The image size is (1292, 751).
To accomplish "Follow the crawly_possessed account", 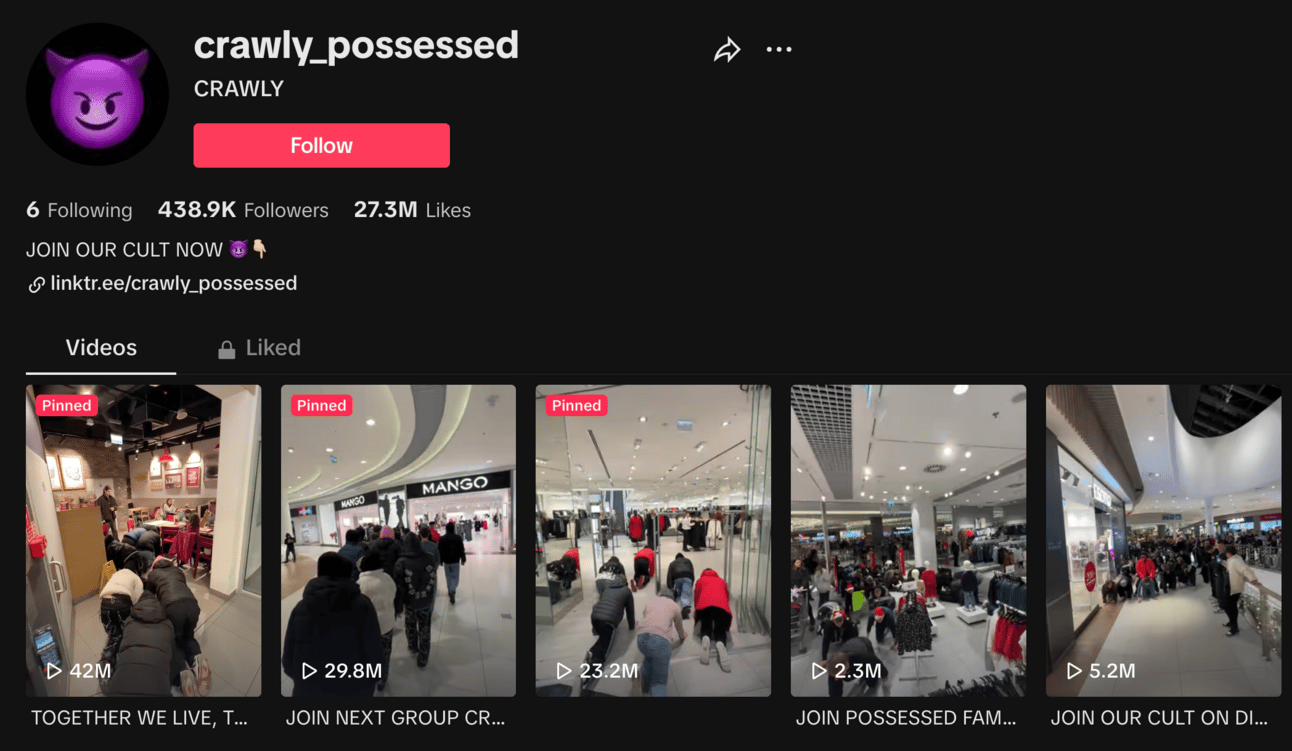I will [321, 146].
